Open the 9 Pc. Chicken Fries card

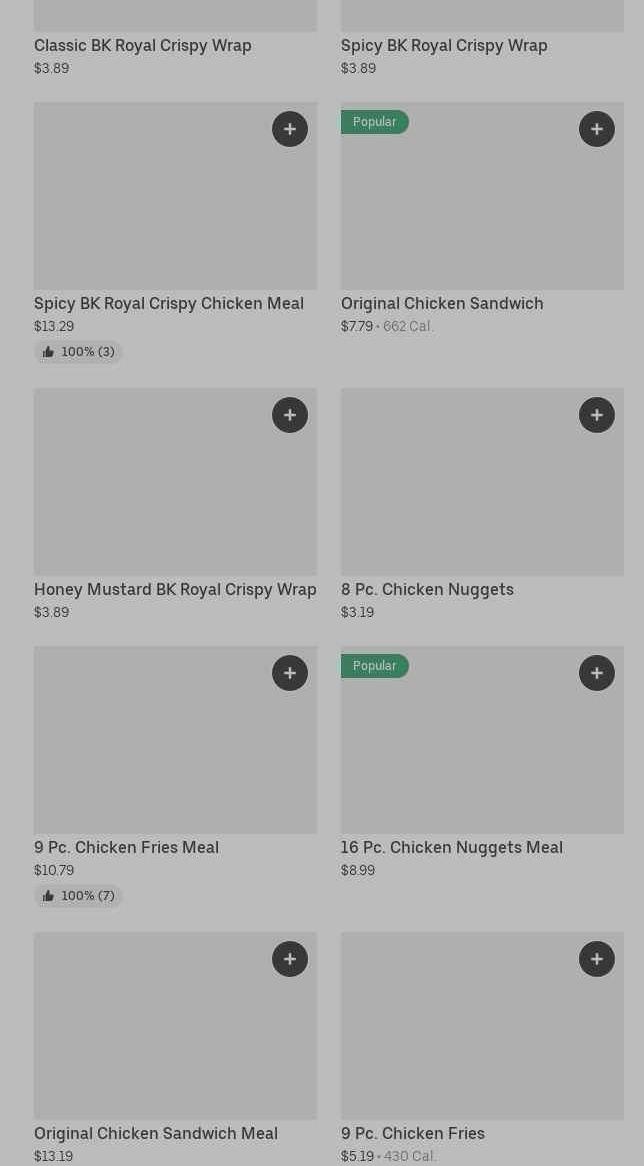point(413,1133)
